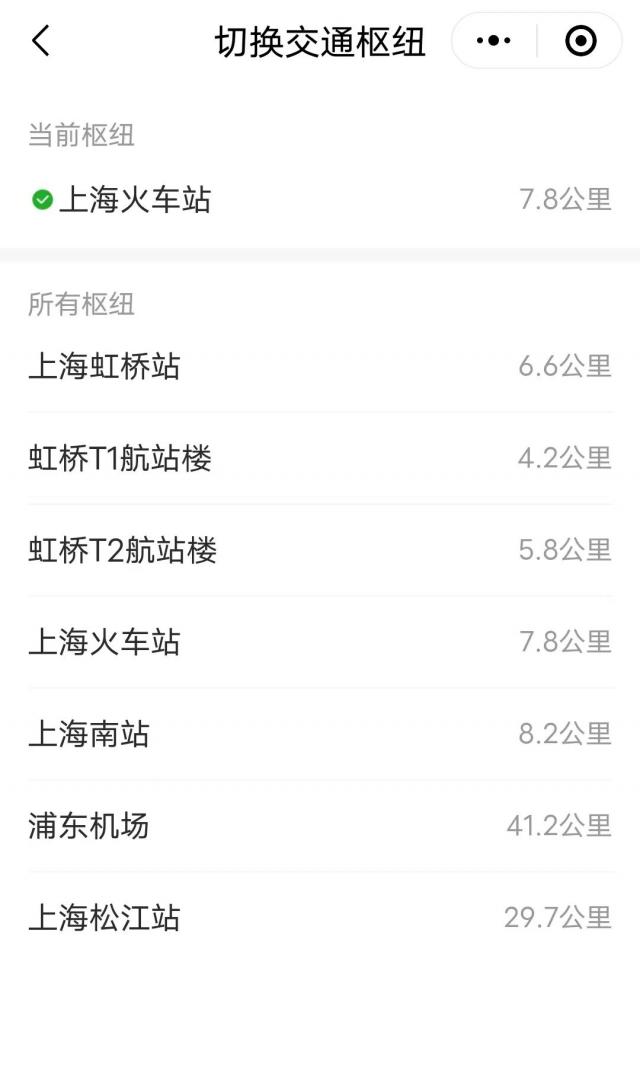Close the mini program via the circle button
The image size is (640, 1086).
(580, 41)
